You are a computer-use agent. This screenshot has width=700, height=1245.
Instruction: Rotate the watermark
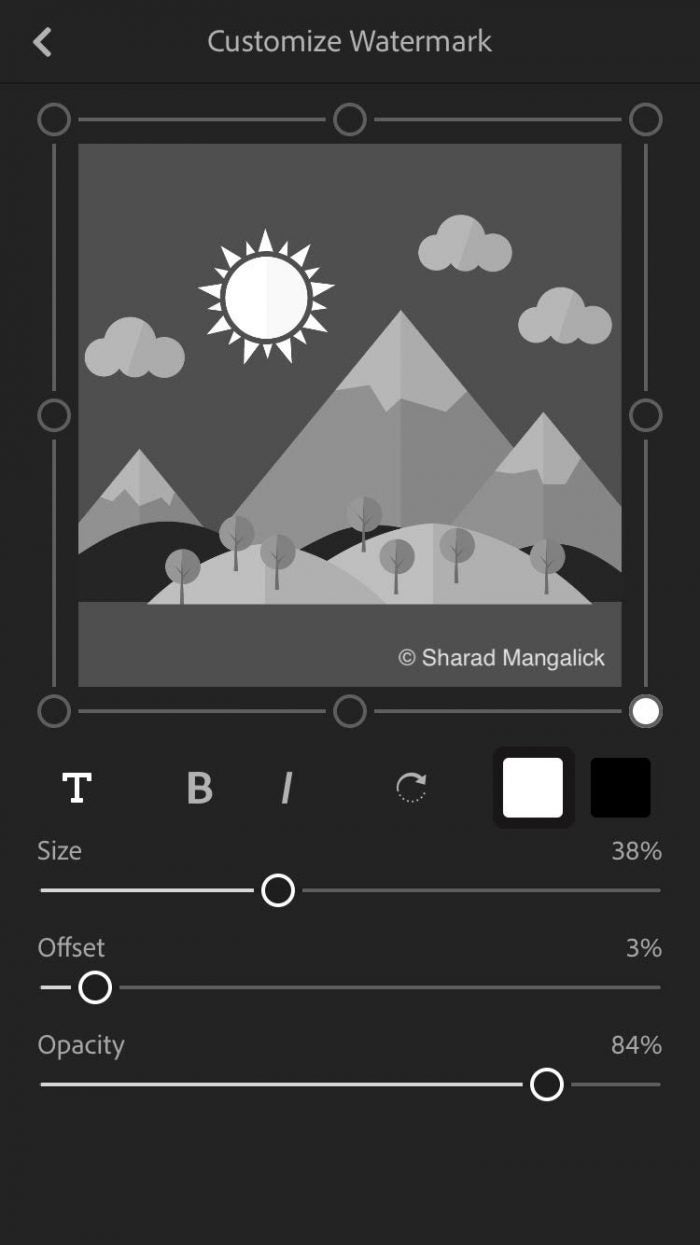point(411,787)
